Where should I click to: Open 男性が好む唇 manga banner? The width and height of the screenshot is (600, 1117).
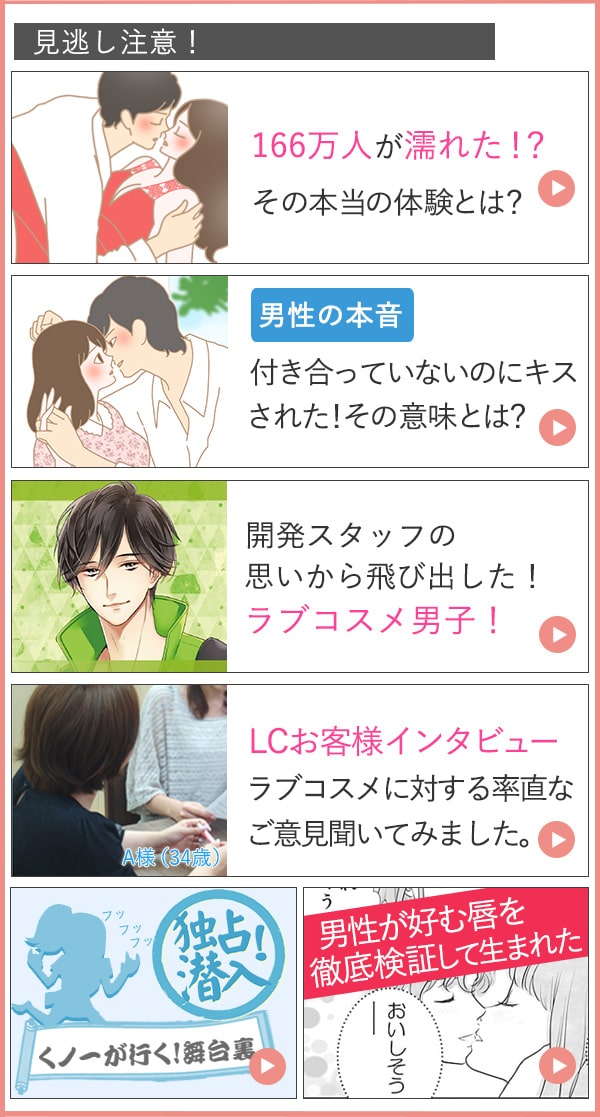[x=446, y=993]
